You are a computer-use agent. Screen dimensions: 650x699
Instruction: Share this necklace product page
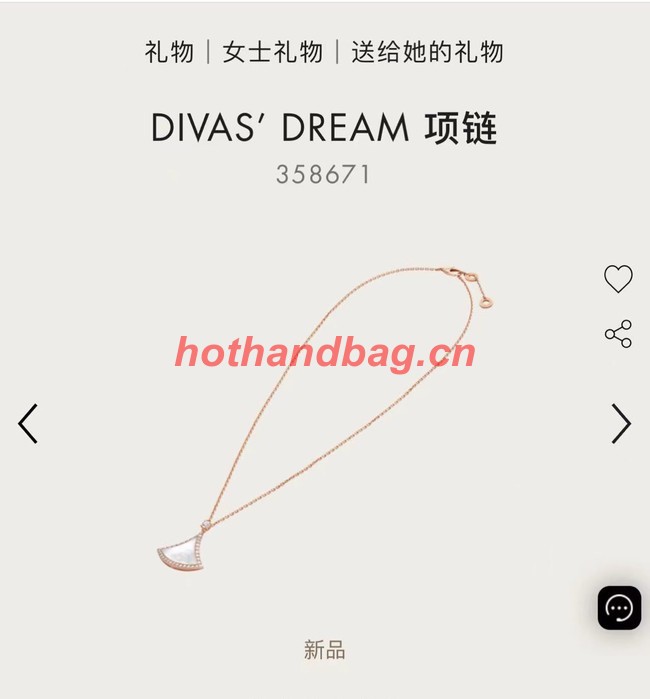(x=618, y=334)
